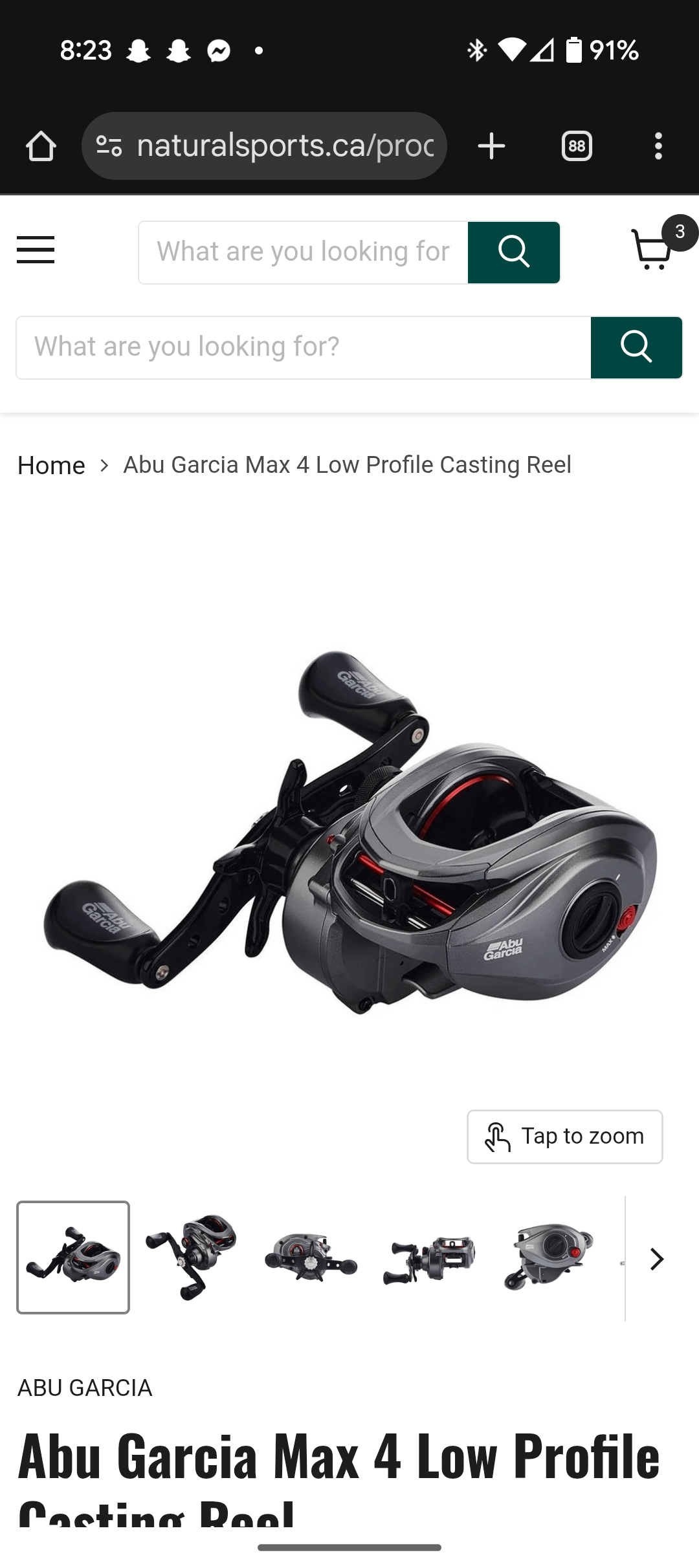699x1568 pixels.
Task: Select the fourth reel thumbnail
Action: tap(430, 1258)
